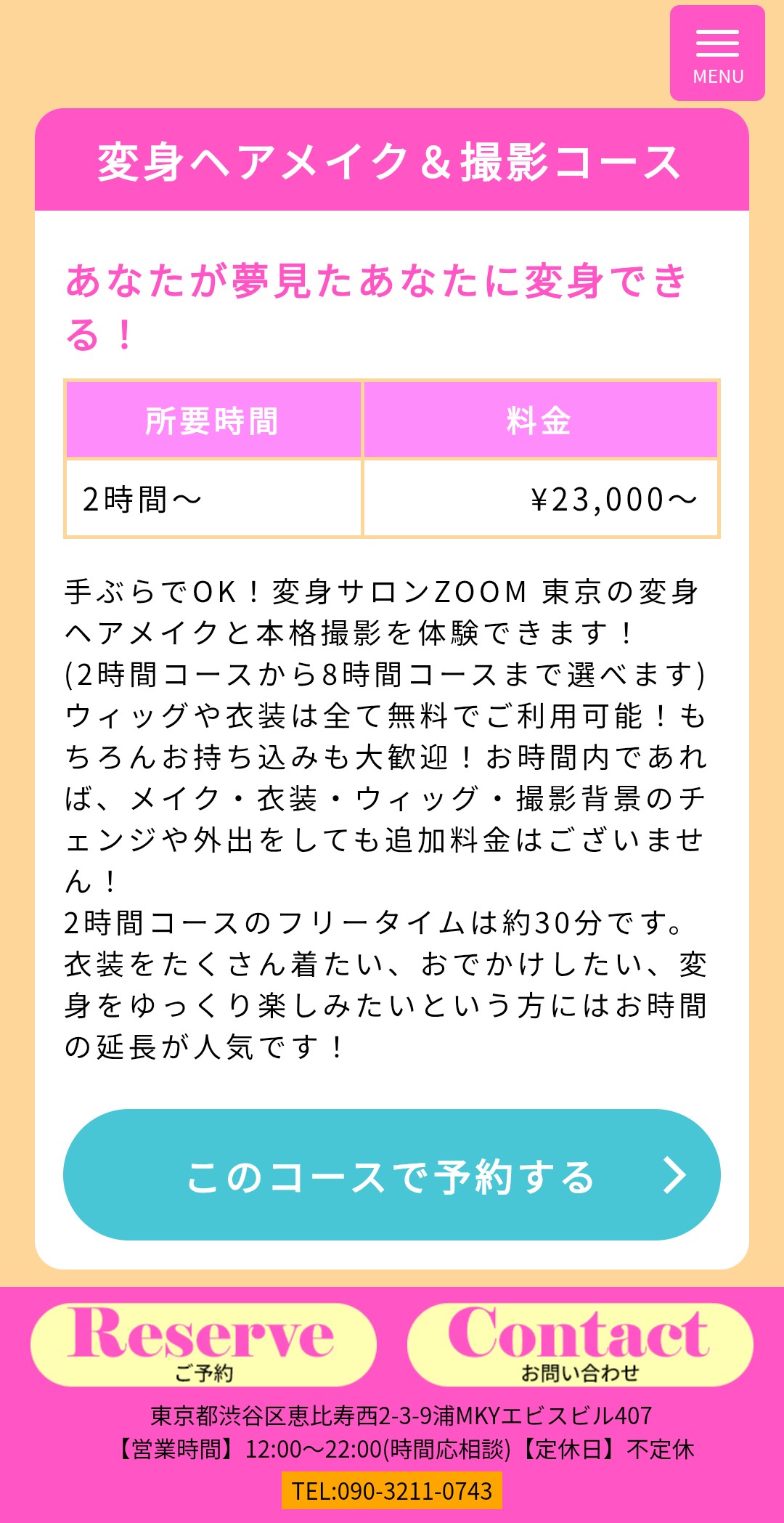Screen dimensions: 784x1523
Task: Click the chevron arrow on the reservation button
Action: coord(675,1174)
